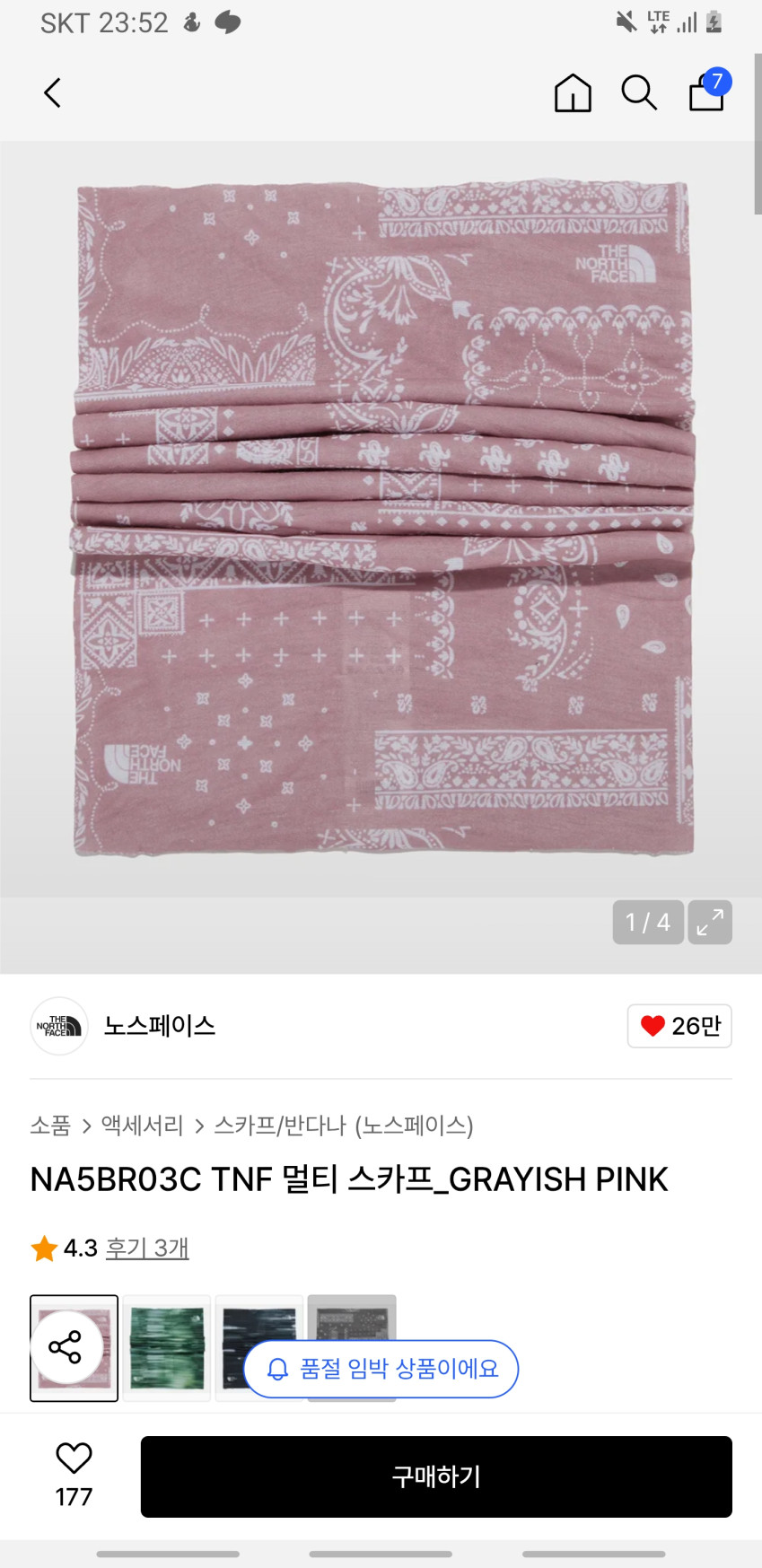Open the shopping bag with 7 items
The height and width of the screenshot is (1568, 762).
(707, 92)
